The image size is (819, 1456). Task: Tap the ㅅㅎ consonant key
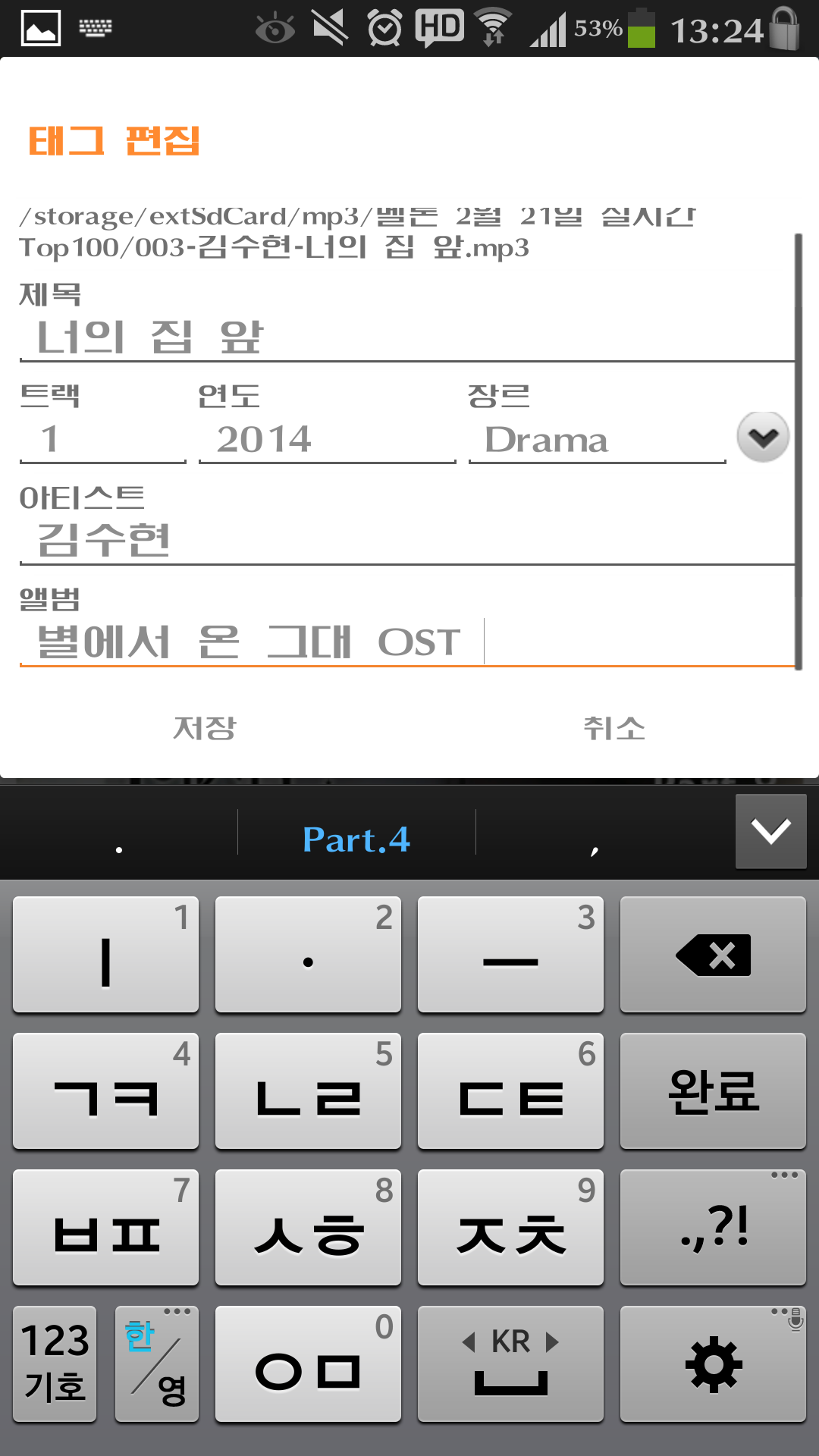(x=308, y=1228)
